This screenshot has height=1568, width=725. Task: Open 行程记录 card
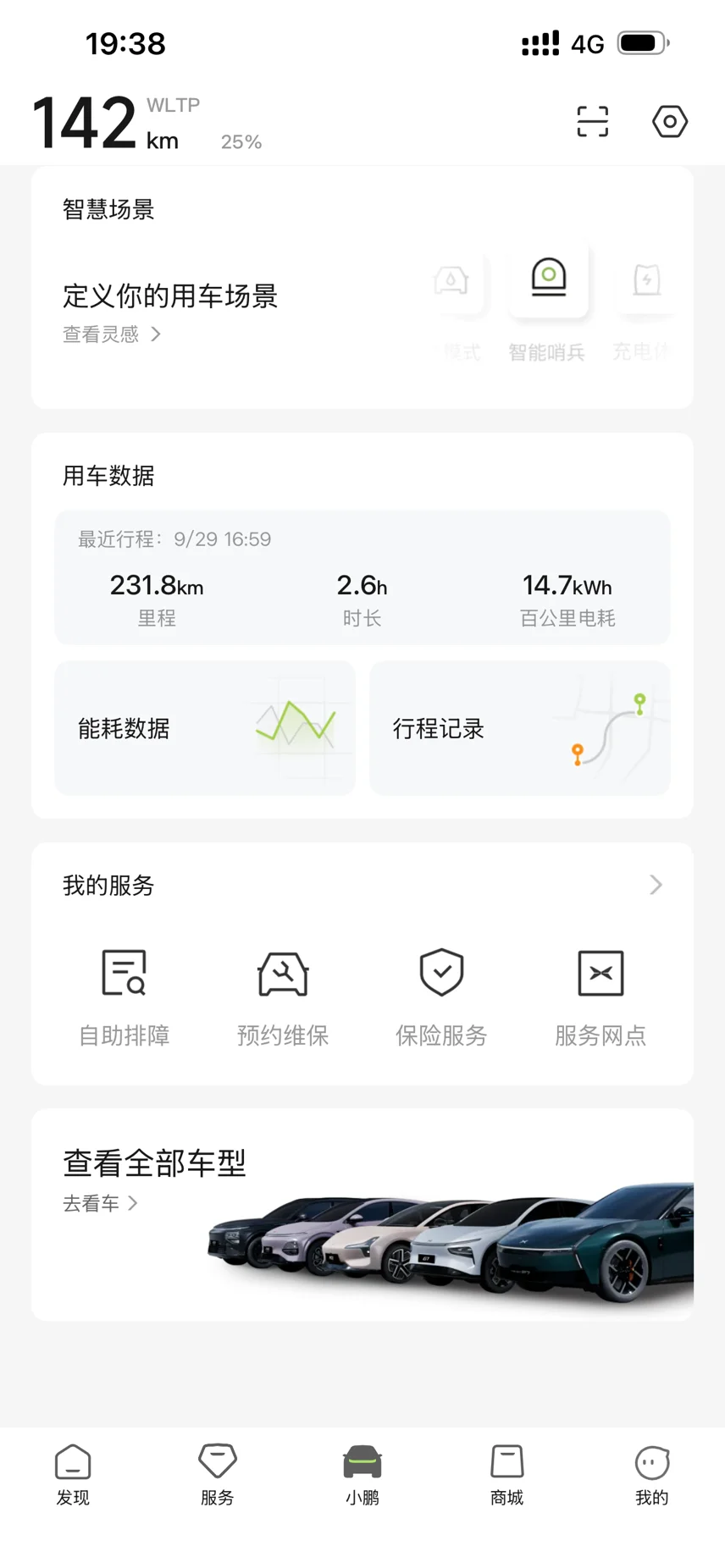(519, 728)
